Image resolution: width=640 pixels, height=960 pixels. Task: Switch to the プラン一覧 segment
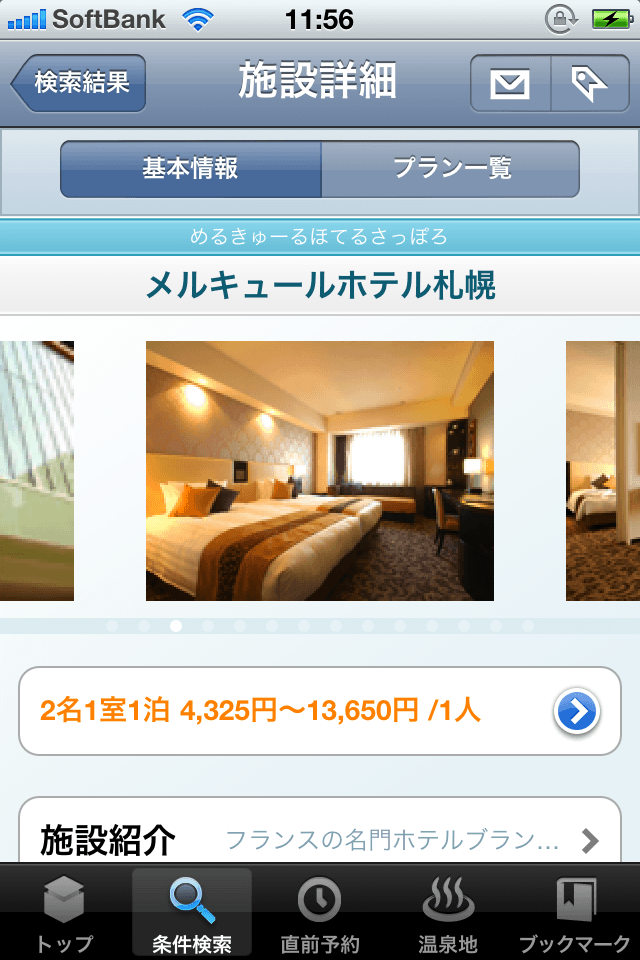pos(451,169)
